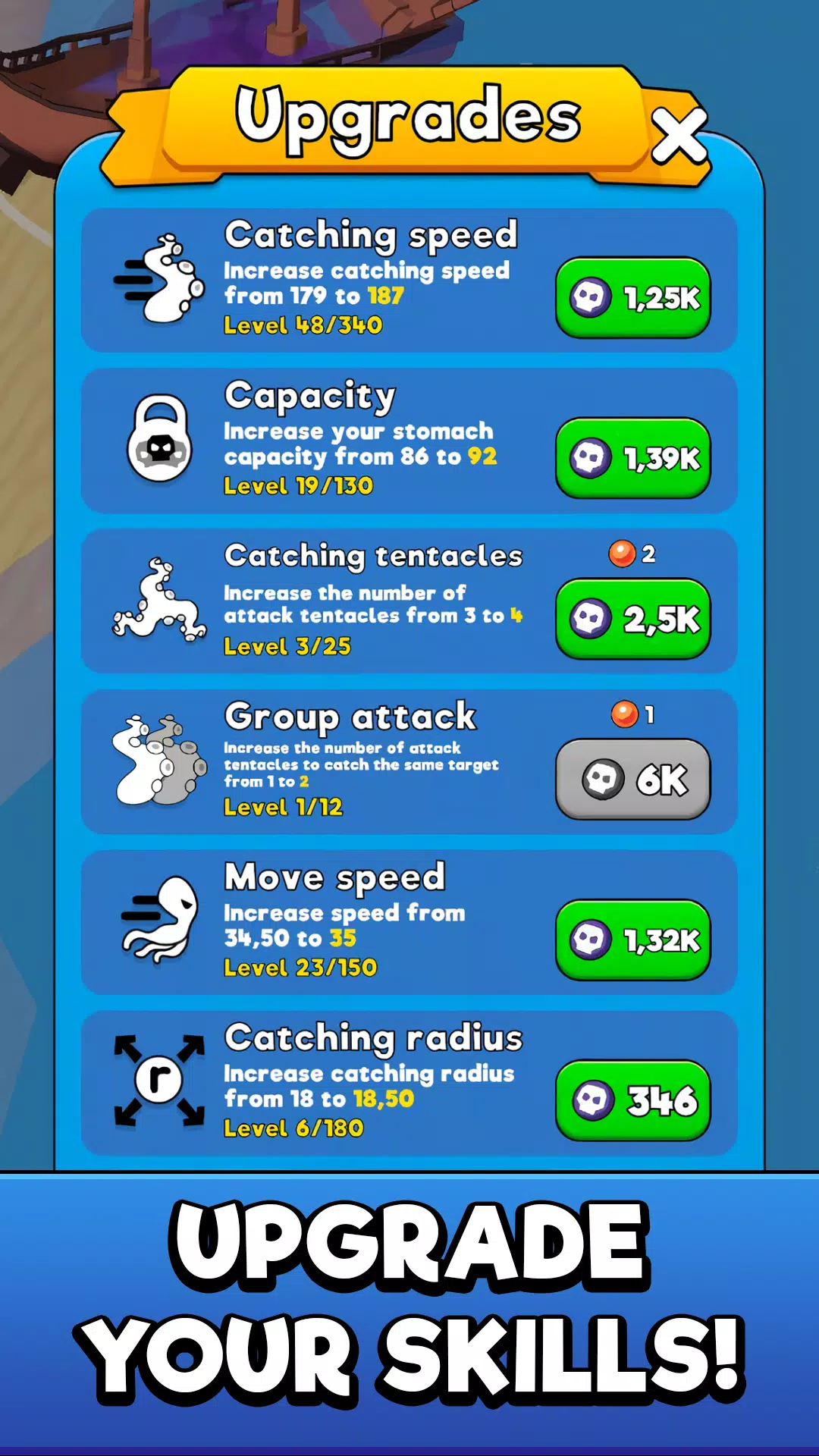Upgrade Catching radius for 346
The image size is (819, 1456).
(633, 1100)
